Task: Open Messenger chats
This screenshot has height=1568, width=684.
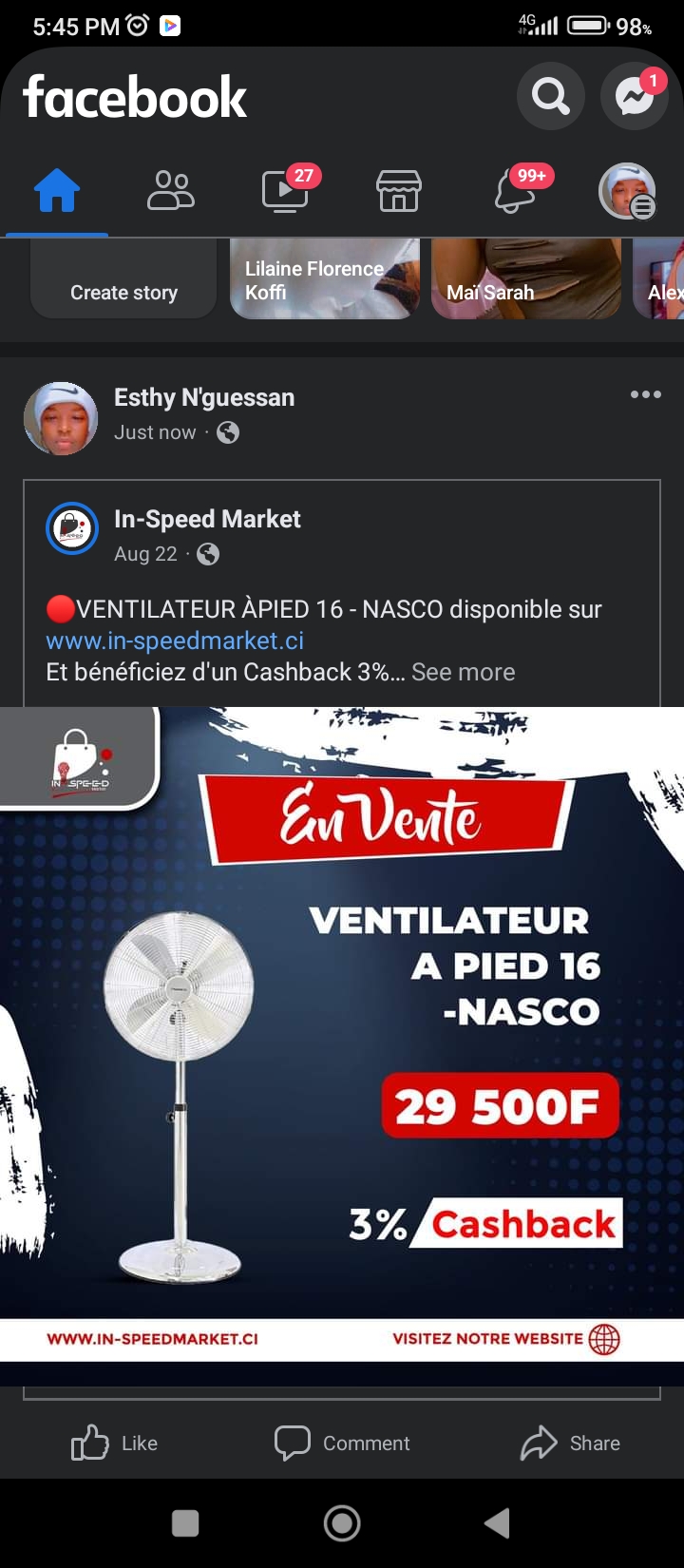Action: [635, 96]
